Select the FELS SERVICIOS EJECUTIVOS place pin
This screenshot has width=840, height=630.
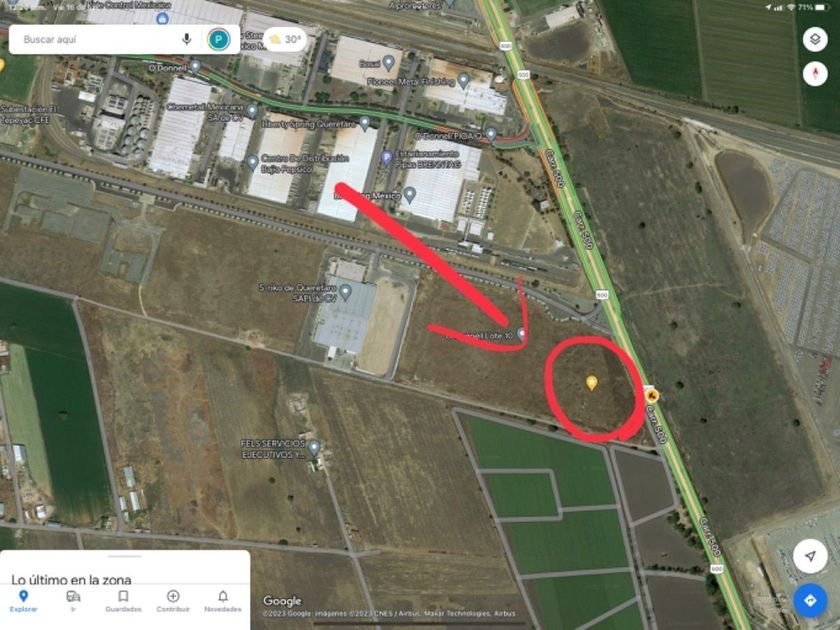[x=314, y=447]
